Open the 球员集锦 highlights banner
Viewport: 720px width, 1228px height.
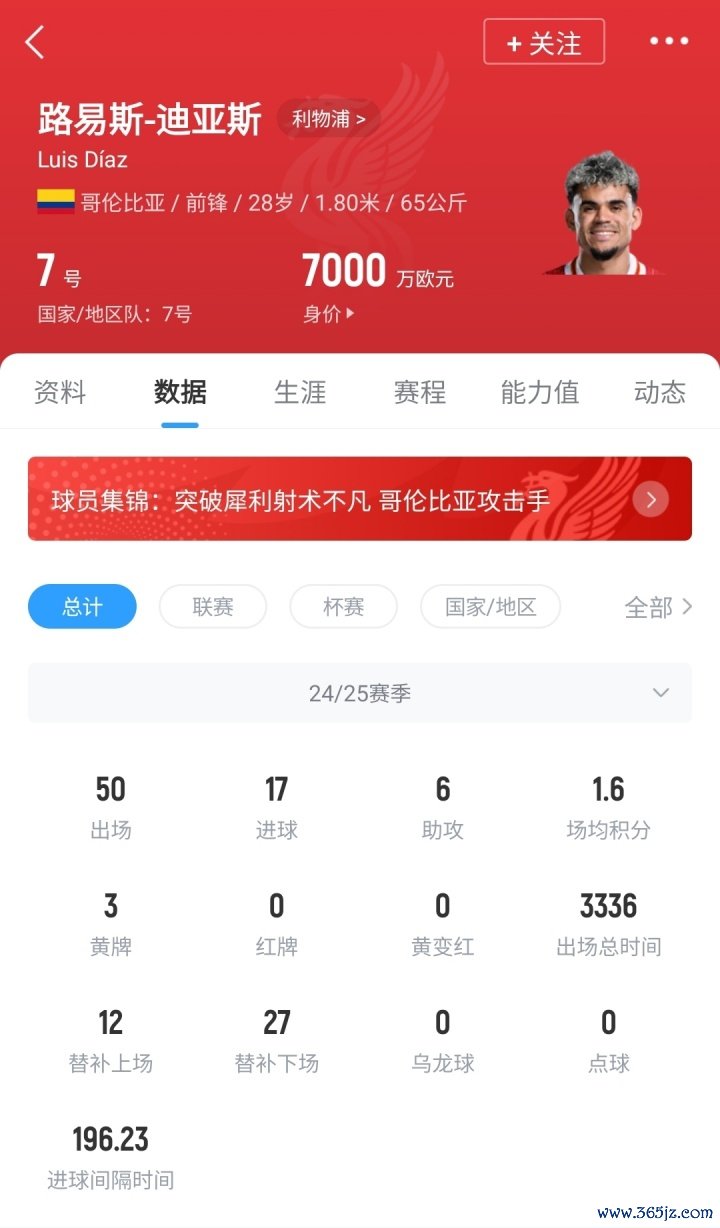coord(360,499)
